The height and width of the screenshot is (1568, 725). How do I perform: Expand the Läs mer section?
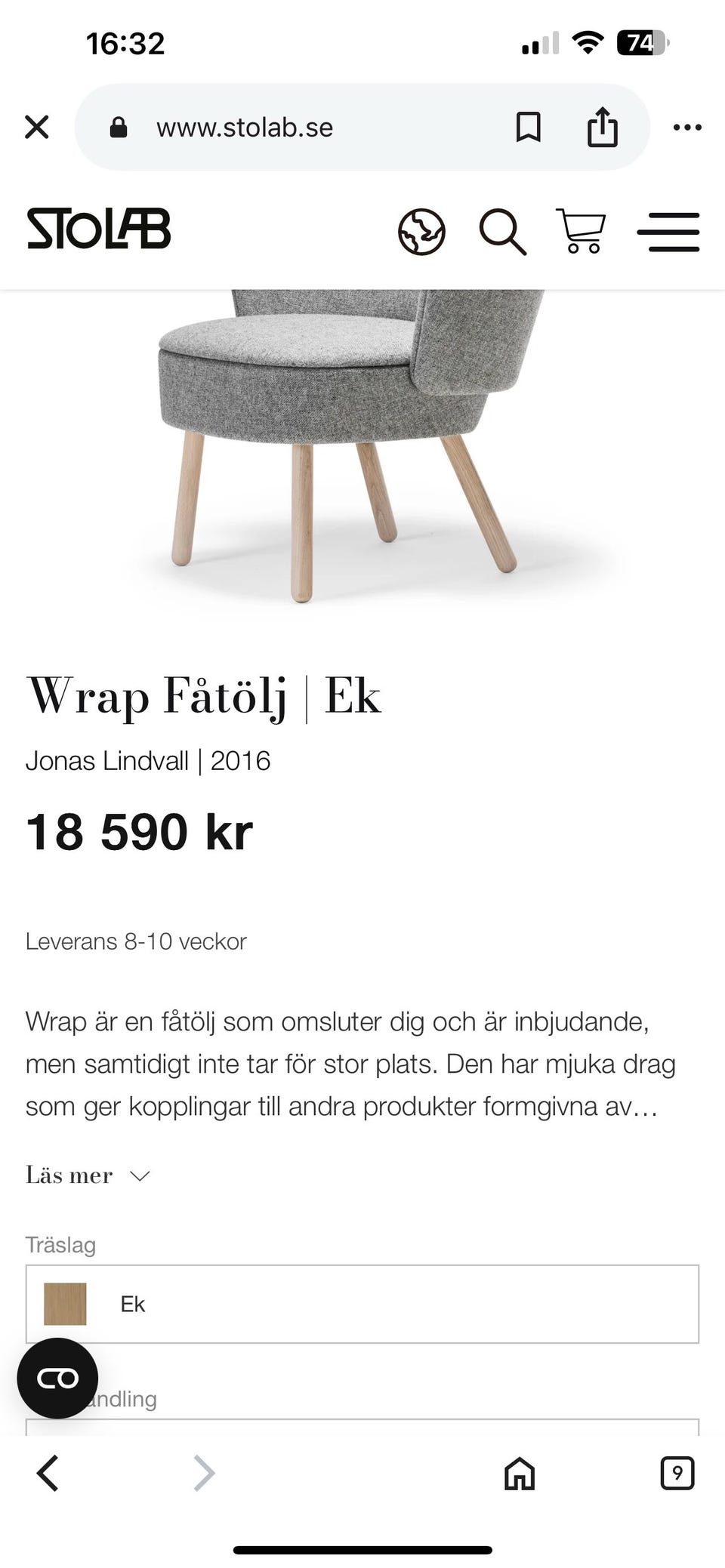tap(89, 1175)
